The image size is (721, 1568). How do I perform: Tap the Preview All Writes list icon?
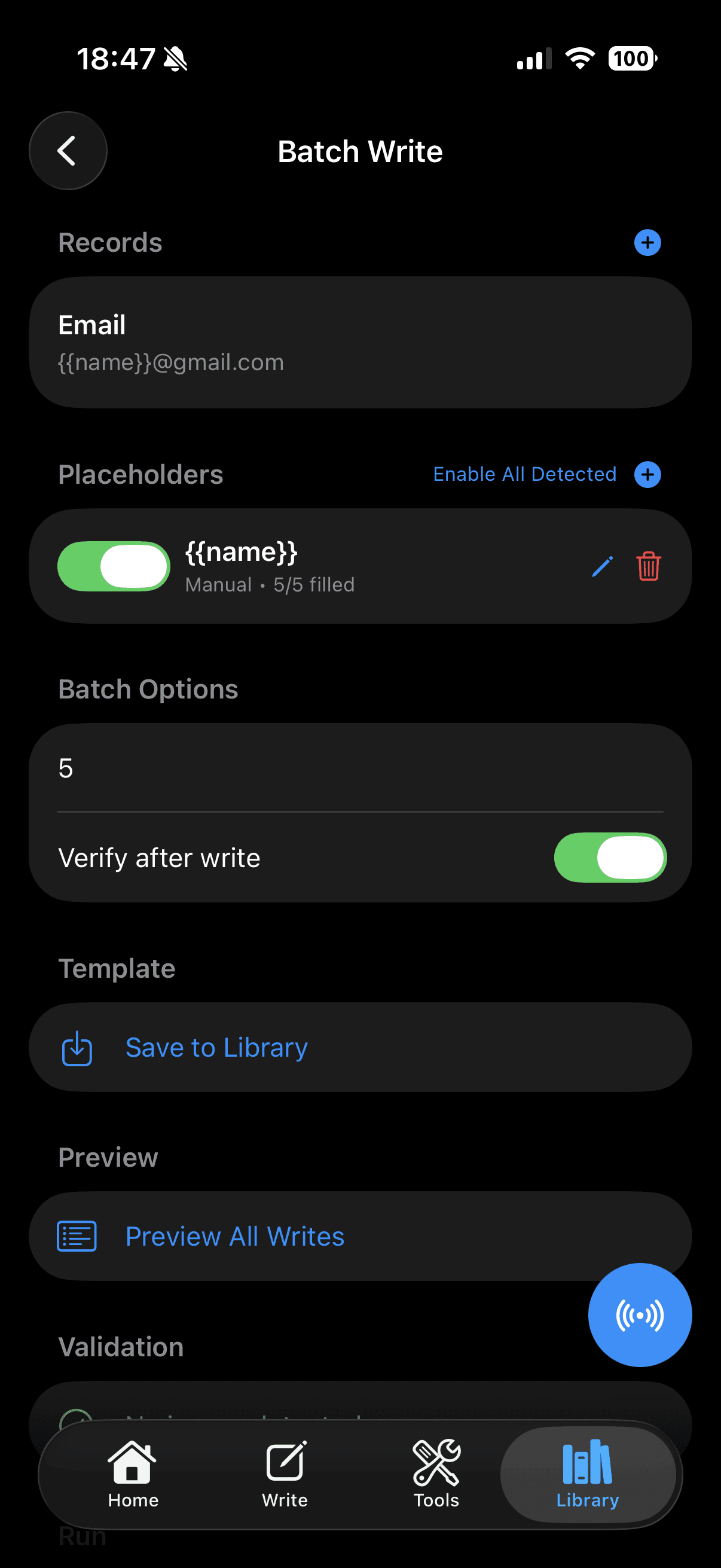pos(77,1236)
